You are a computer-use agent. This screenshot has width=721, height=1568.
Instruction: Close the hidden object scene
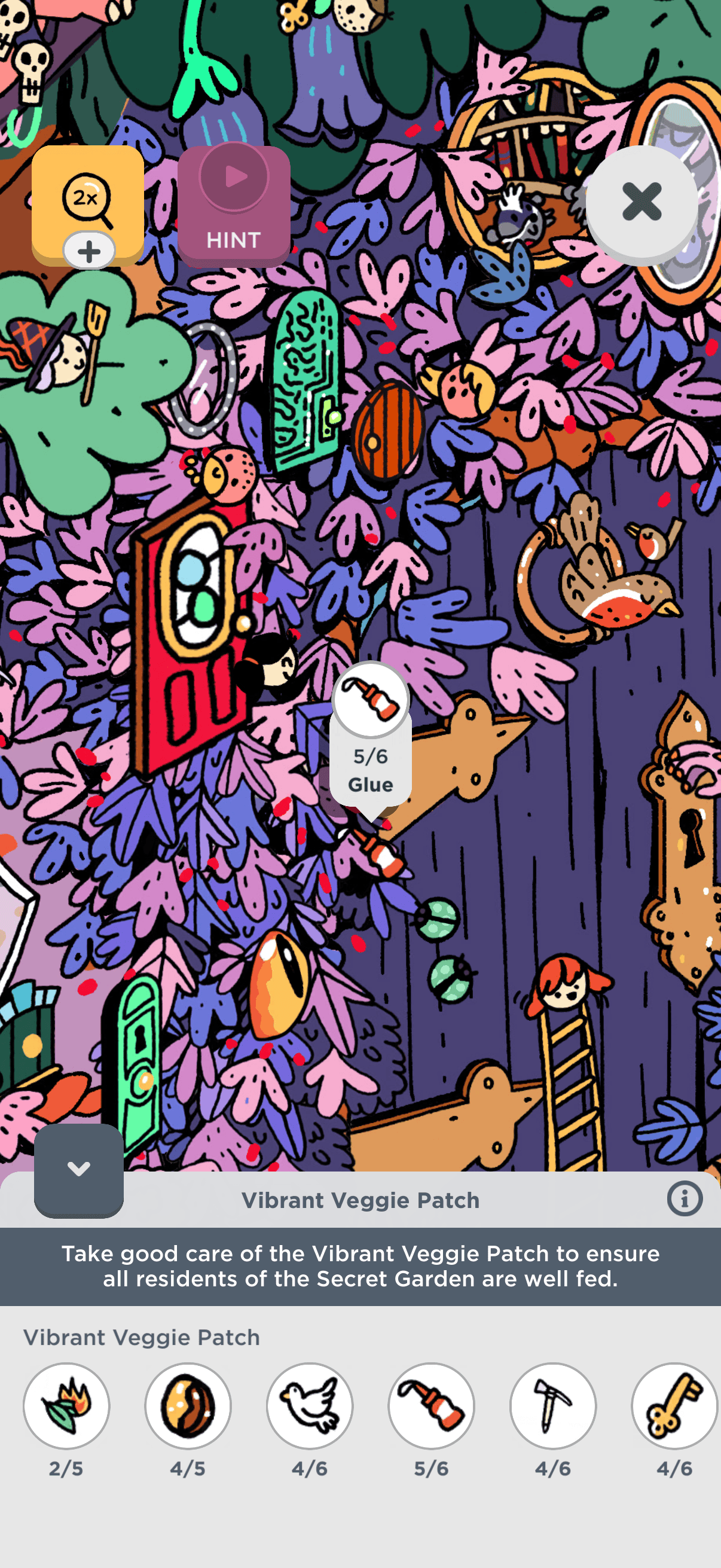[641, 202]
